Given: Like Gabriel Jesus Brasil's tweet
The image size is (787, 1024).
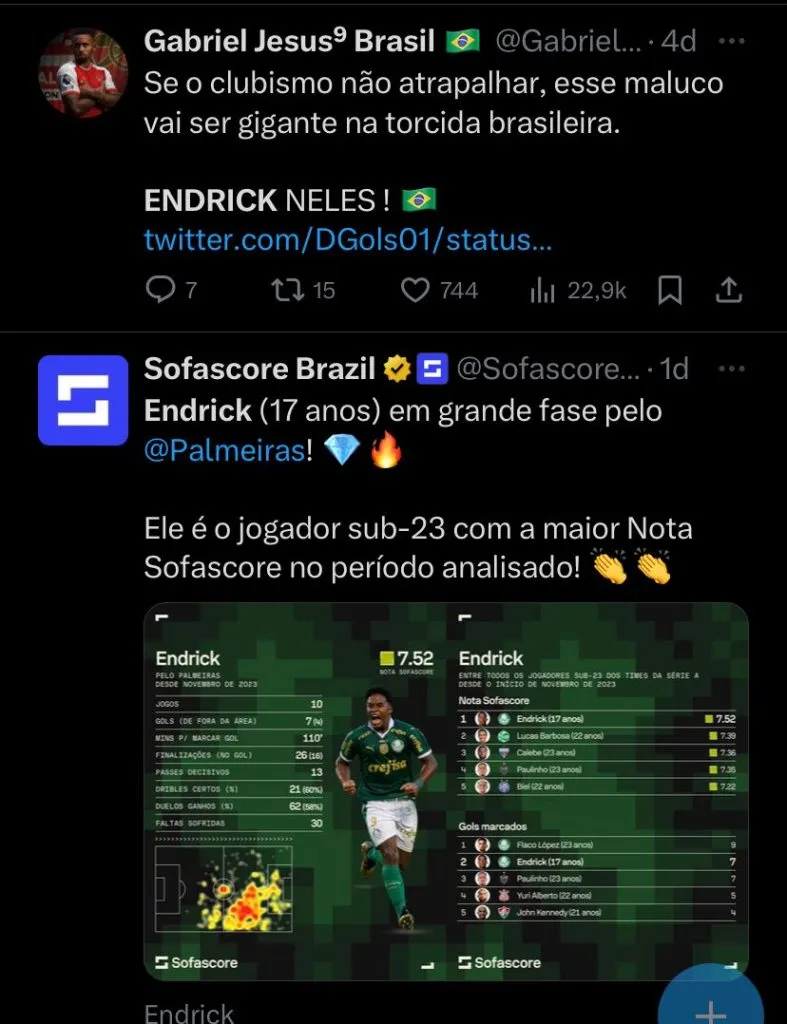Looking at the screenshot, I should [415, 290].
